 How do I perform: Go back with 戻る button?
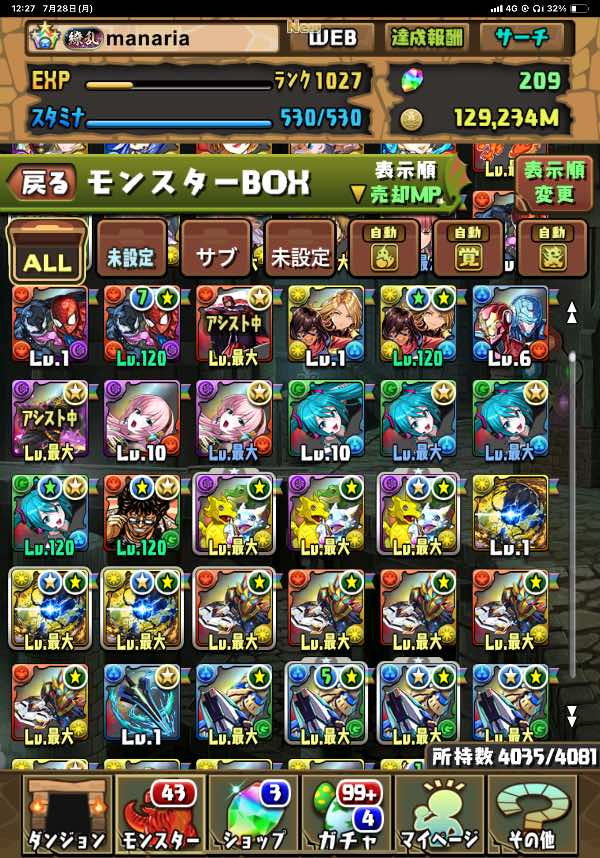tap(40, 183)
